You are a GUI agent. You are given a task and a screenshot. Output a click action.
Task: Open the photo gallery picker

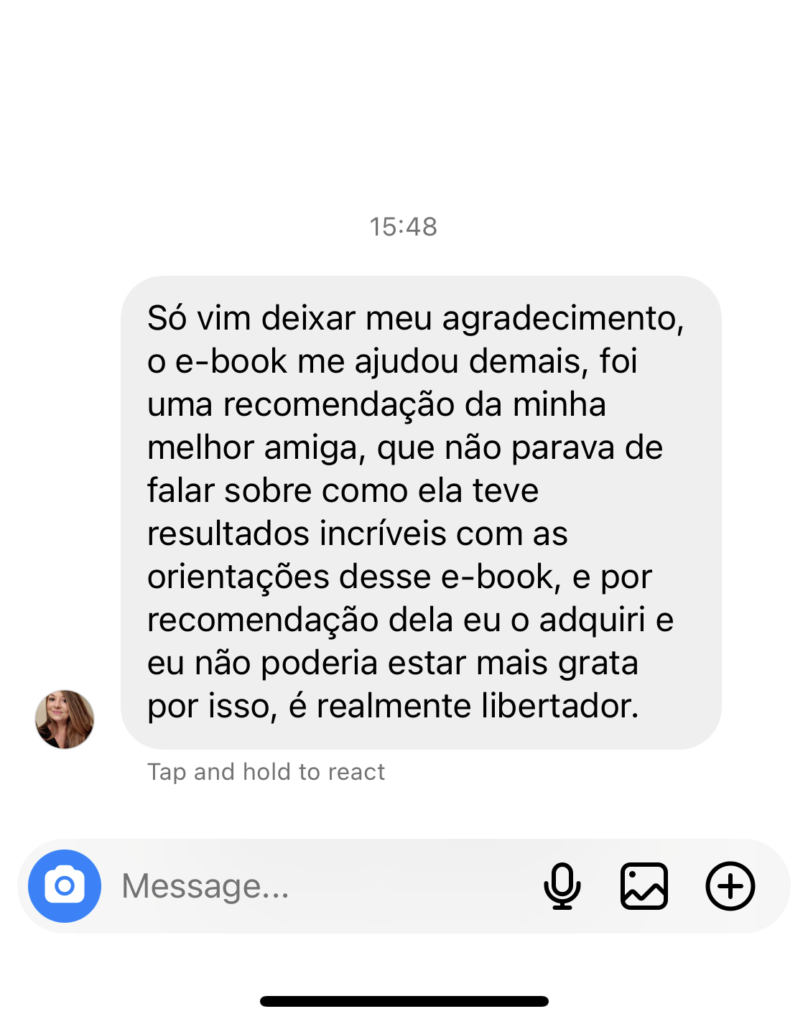644,886
